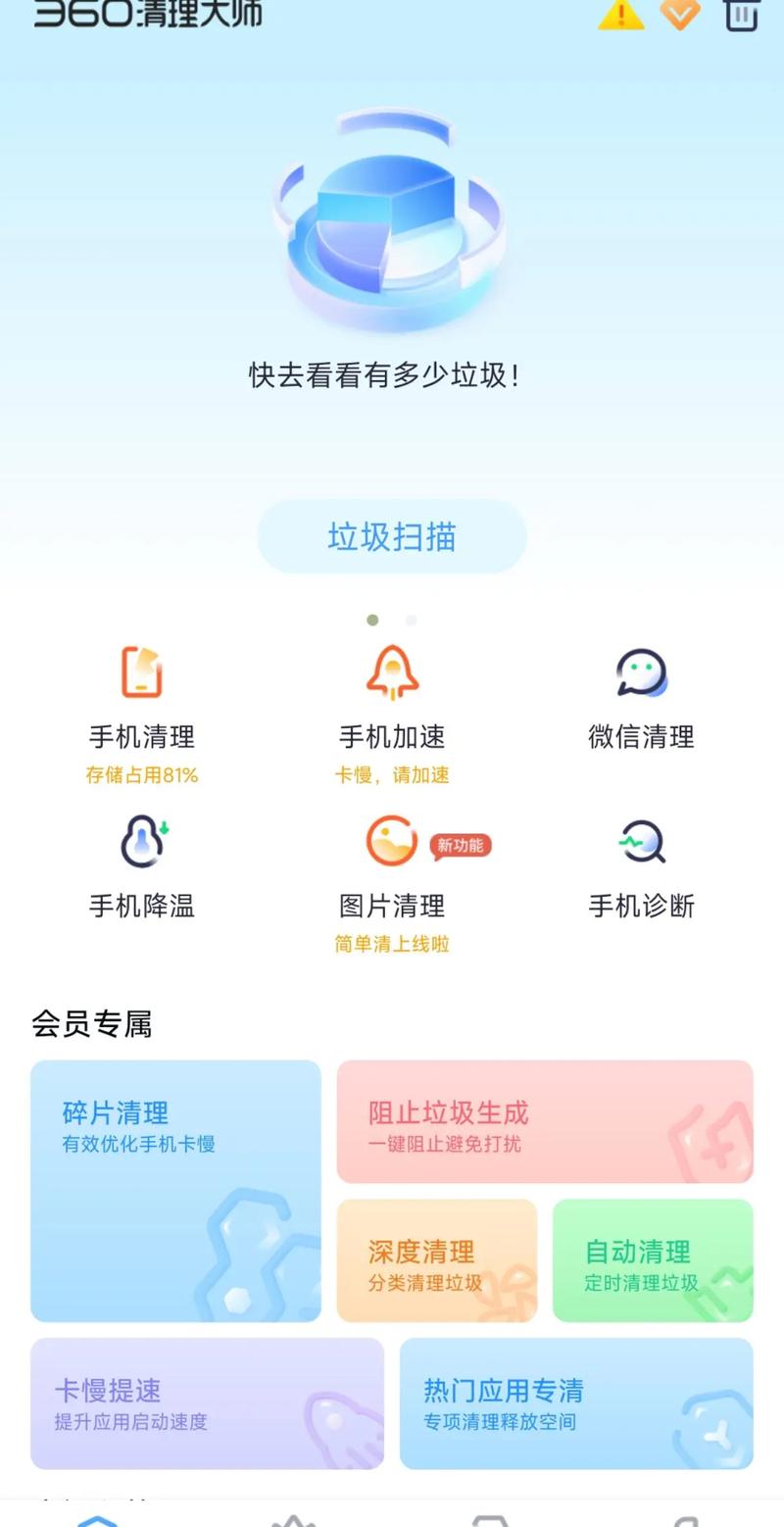The width and height of the screenshot is (784, 1527).
Task: Open the trash/uninstall icon in top bar
Action: [742, 15]
